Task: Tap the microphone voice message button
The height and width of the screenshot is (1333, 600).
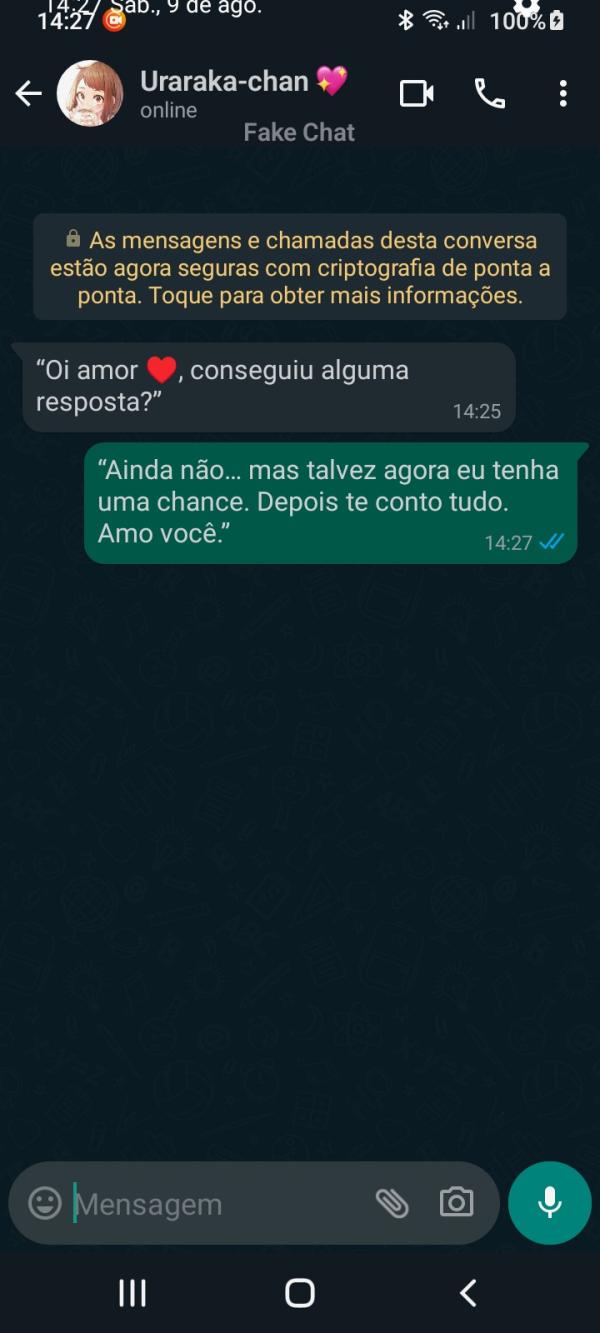Action: pos(549,1202)
